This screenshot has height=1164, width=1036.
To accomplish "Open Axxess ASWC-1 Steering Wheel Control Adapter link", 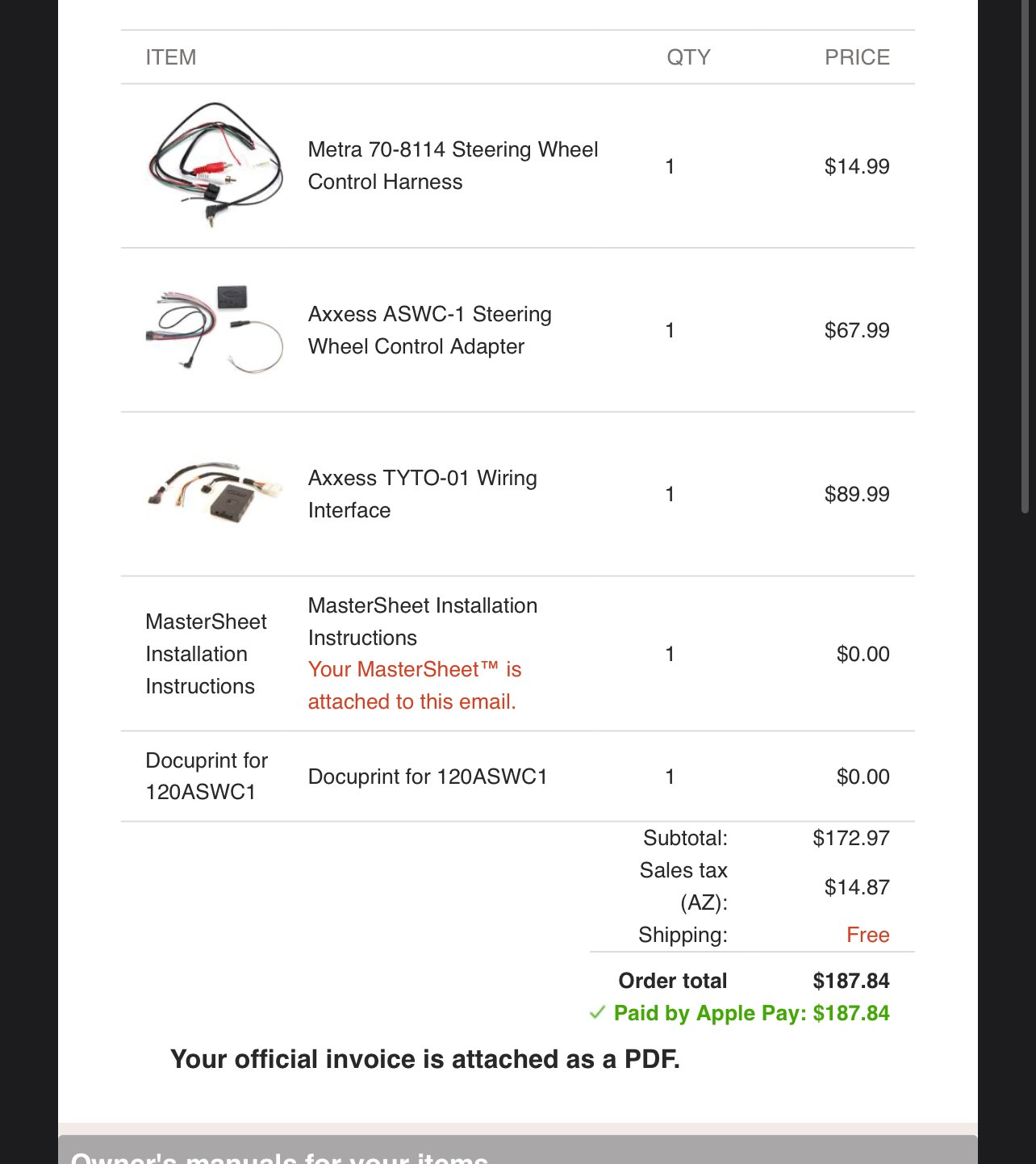I will click(x=429, y=329).
